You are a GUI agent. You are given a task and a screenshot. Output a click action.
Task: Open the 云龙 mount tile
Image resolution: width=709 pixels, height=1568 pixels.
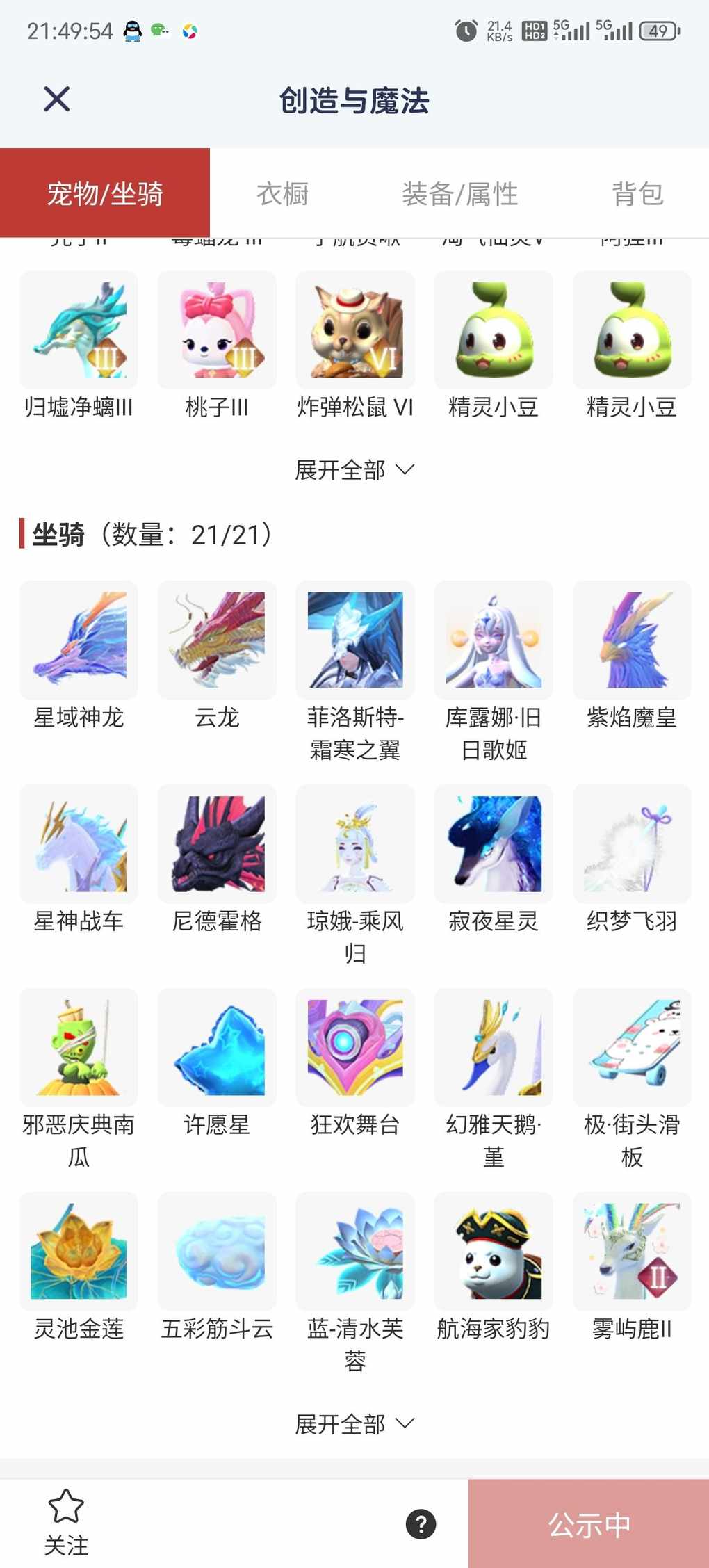(217, 640)
